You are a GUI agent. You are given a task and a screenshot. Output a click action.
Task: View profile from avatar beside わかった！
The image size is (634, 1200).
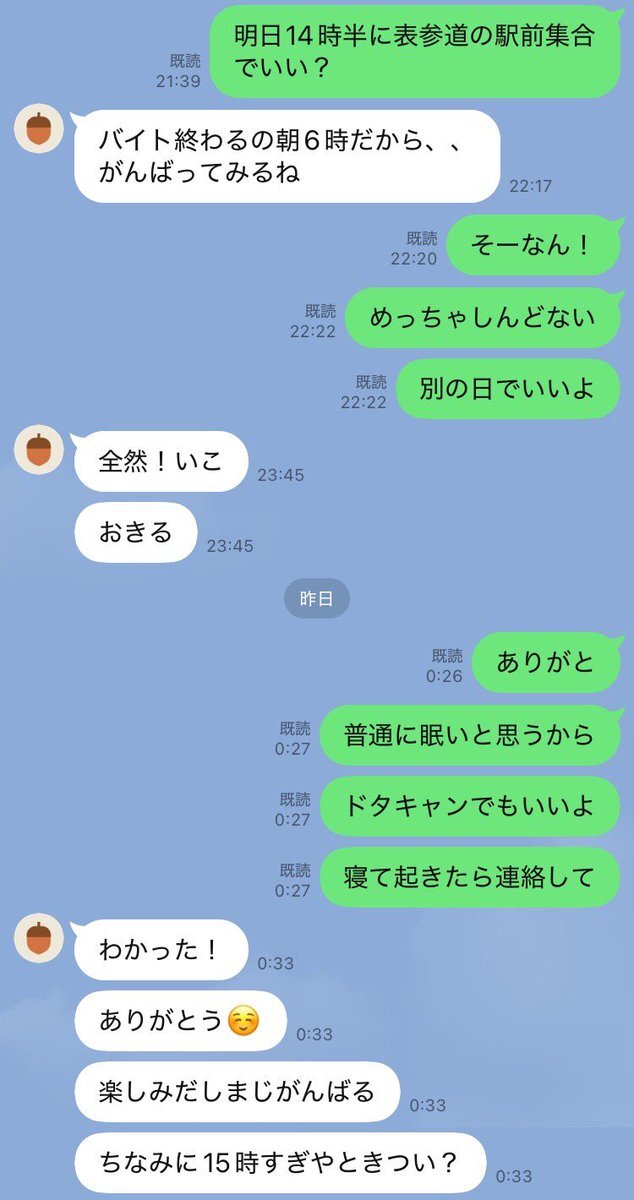(x=39, y=940)
